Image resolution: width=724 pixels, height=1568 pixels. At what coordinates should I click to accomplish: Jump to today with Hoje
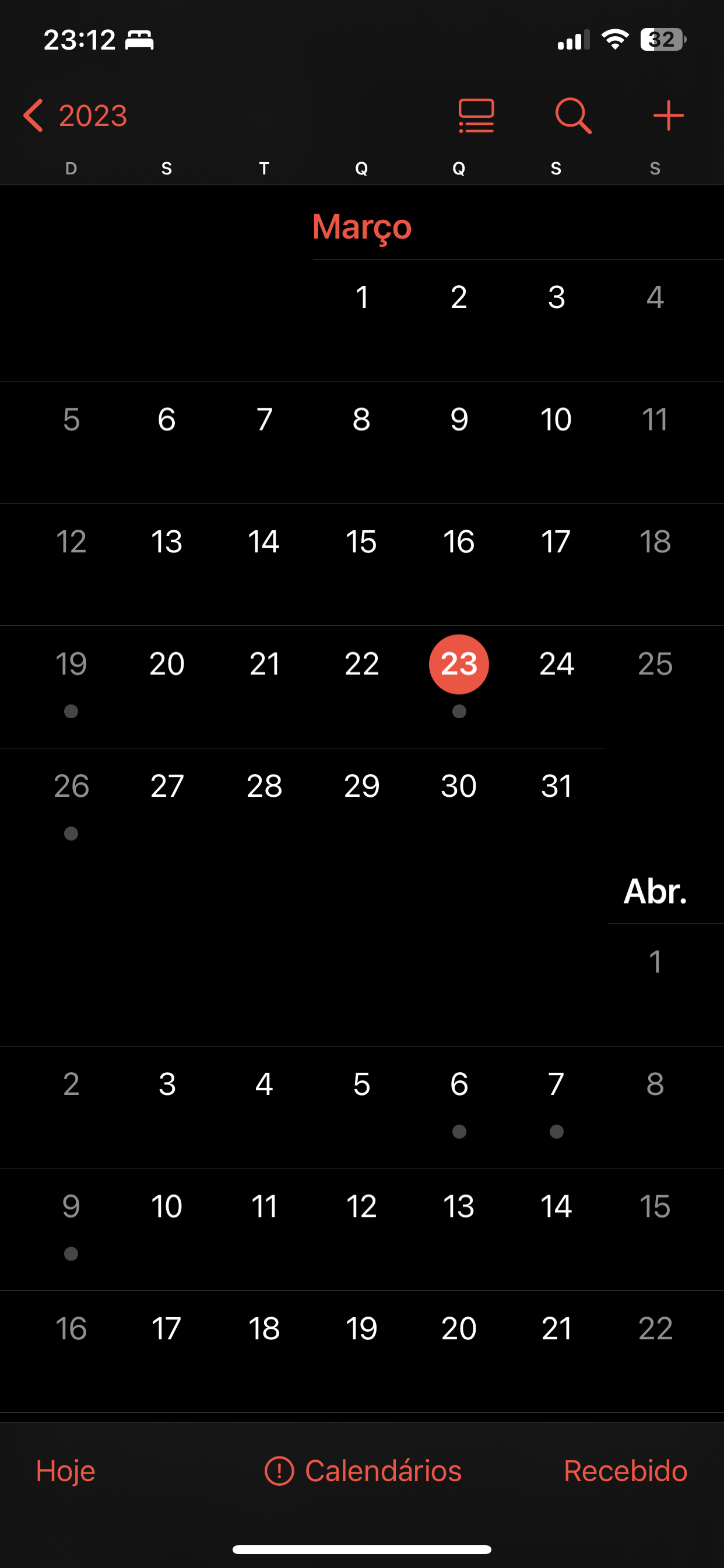click(66, 1471)
